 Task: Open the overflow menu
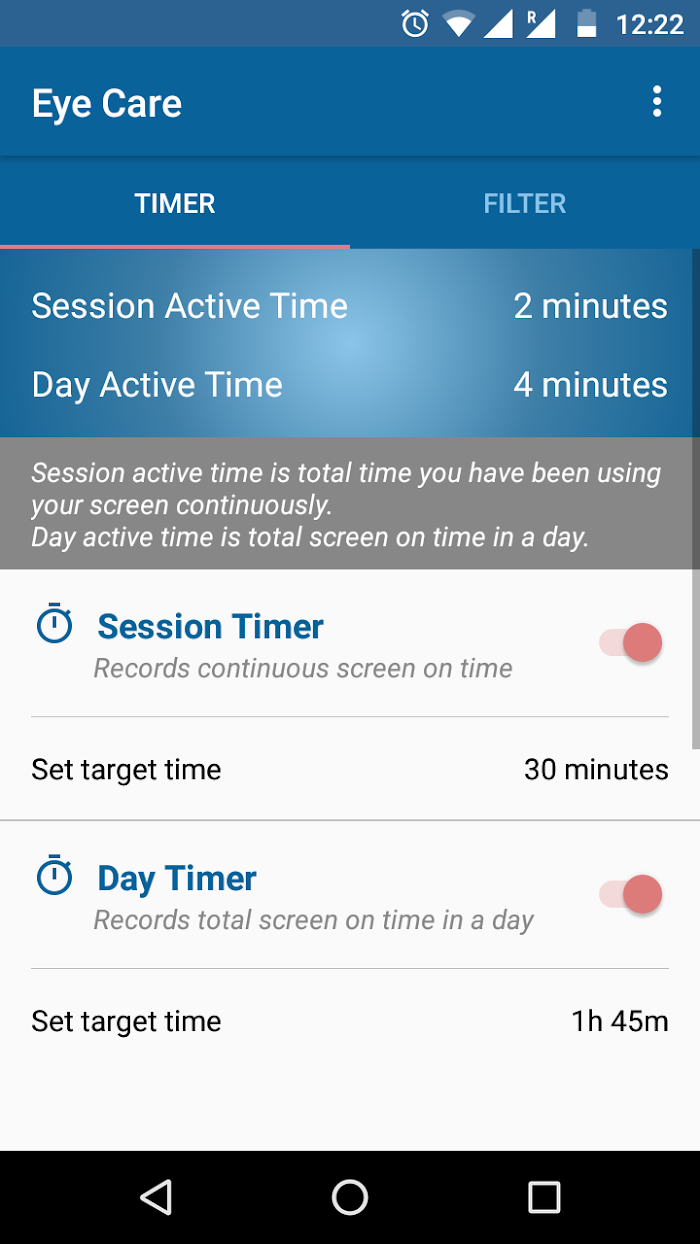tap(656, 102)
